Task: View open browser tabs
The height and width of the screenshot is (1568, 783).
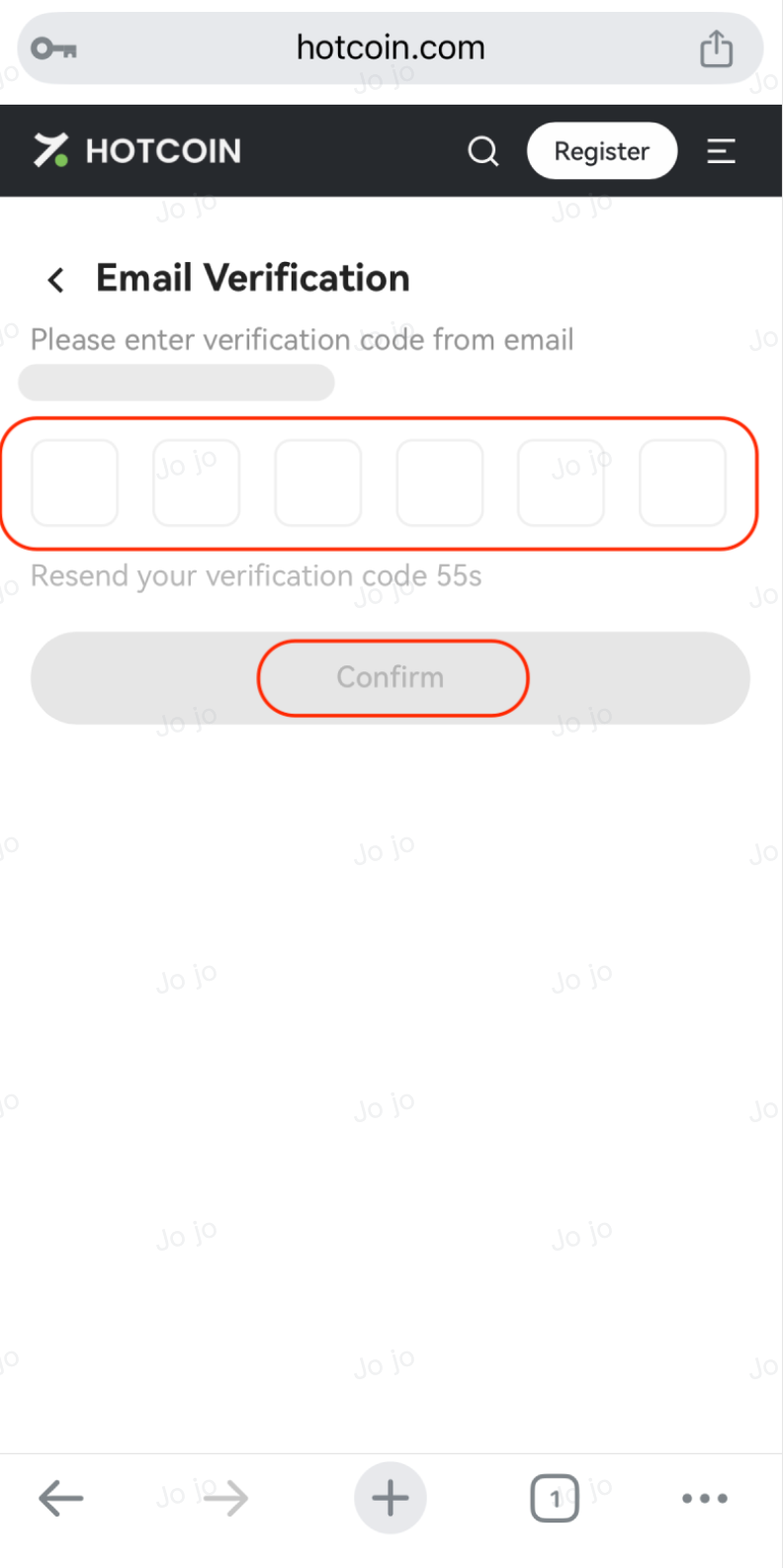Action: click(554, 1498)
